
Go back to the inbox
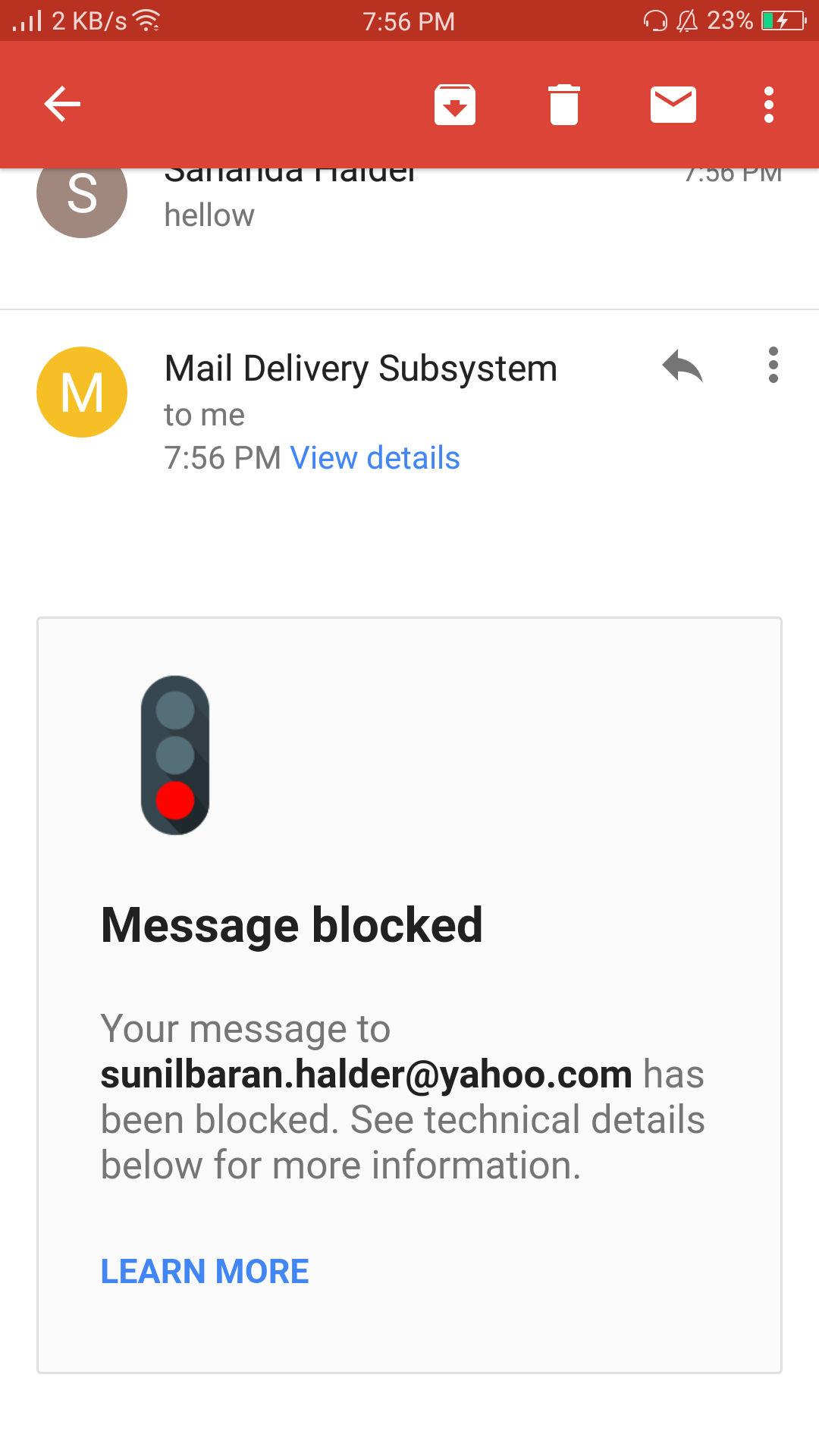click(62, 104)
